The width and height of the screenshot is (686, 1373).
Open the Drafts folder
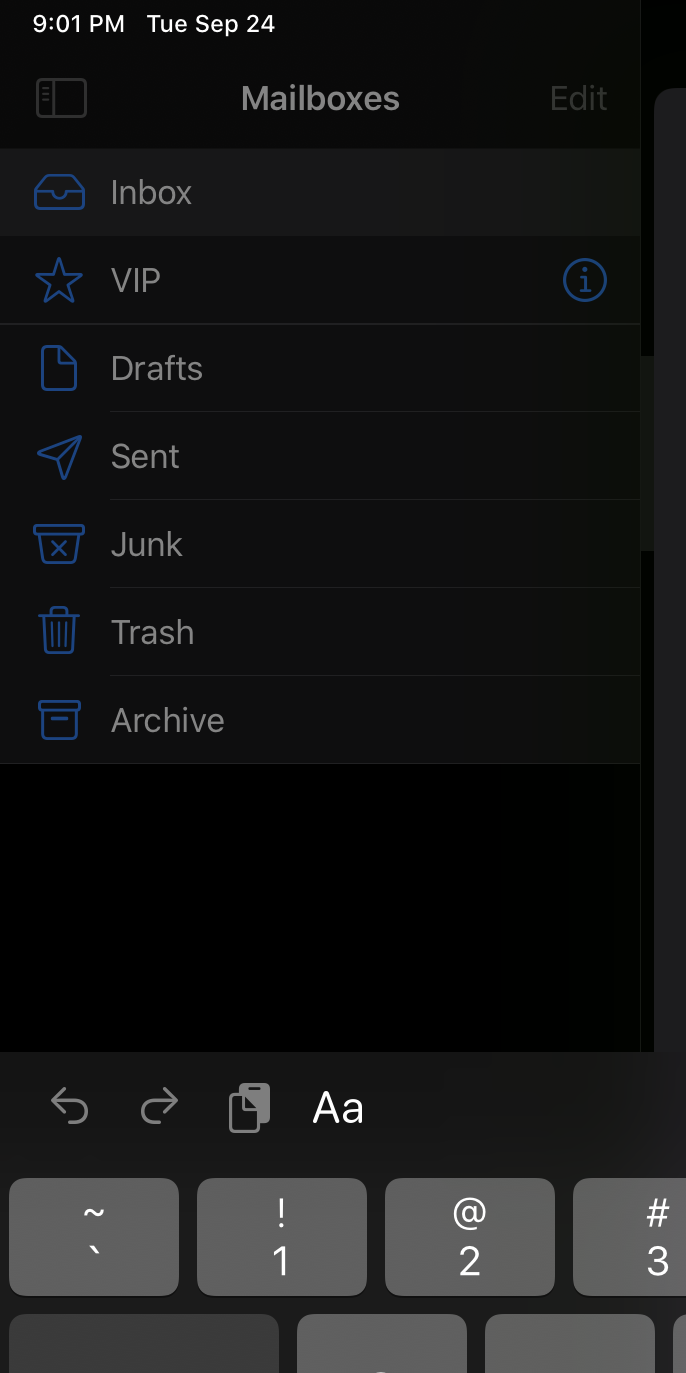click(x=157, y=368)
